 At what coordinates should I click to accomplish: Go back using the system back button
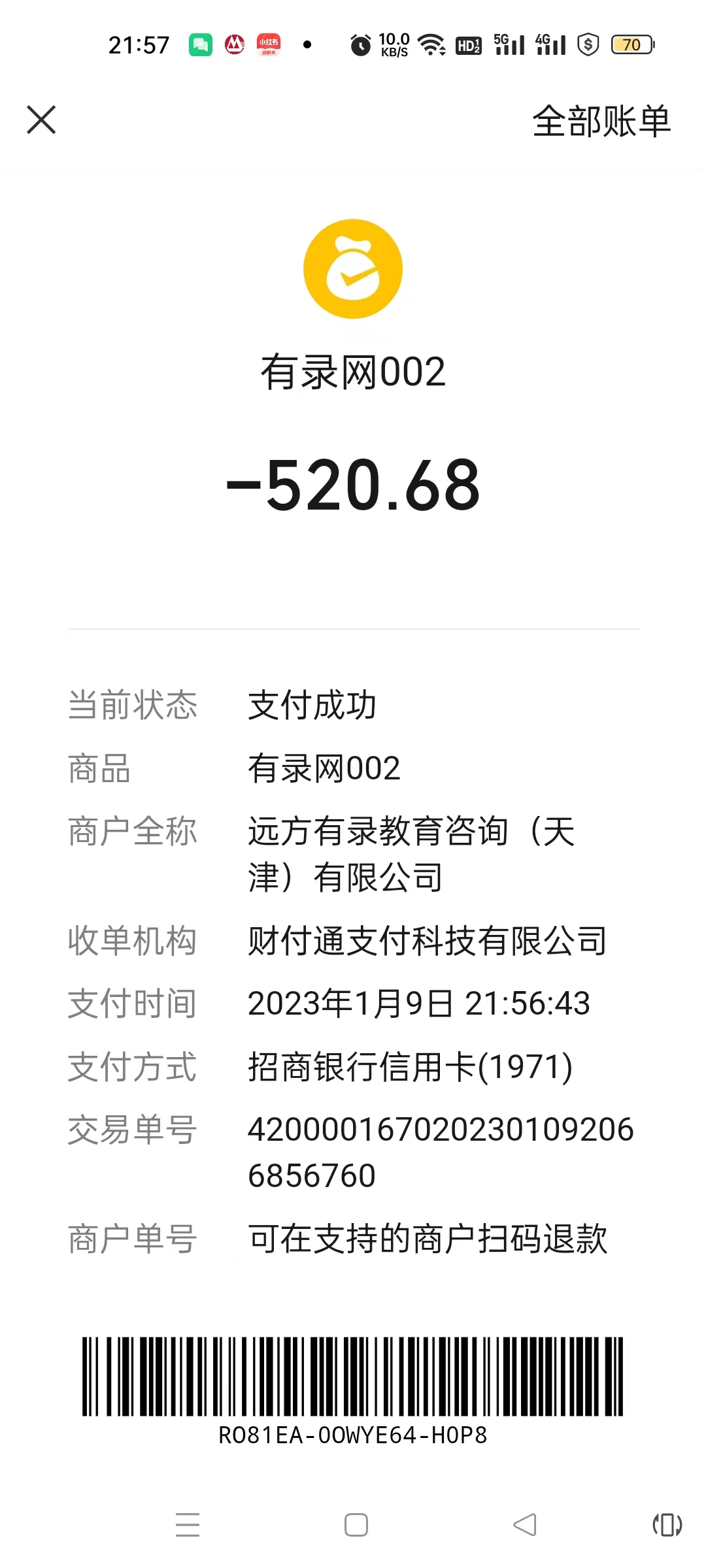(525, 1525)
